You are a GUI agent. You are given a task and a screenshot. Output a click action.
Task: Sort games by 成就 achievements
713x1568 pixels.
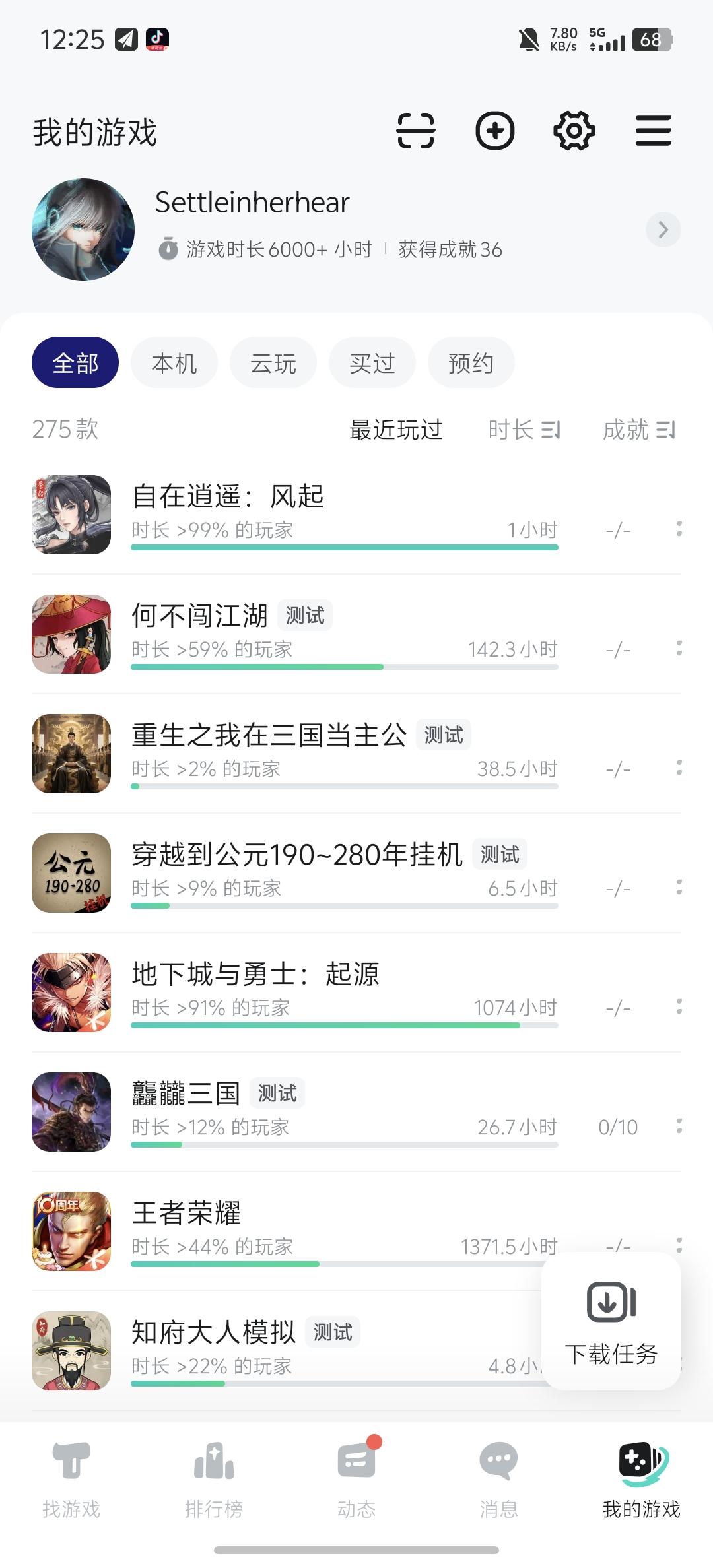point(639,430)
